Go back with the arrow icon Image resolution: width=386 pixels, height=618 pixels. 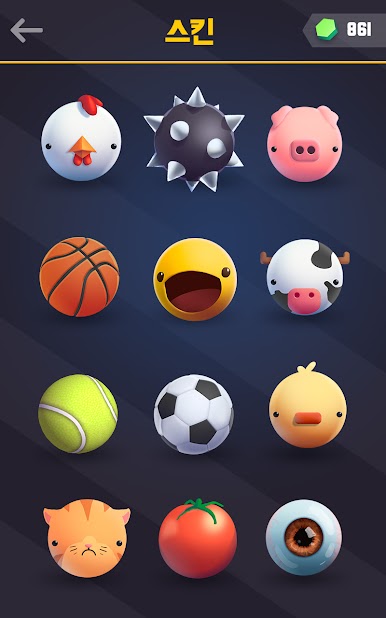pyautogui.click(x=26, y=30)
